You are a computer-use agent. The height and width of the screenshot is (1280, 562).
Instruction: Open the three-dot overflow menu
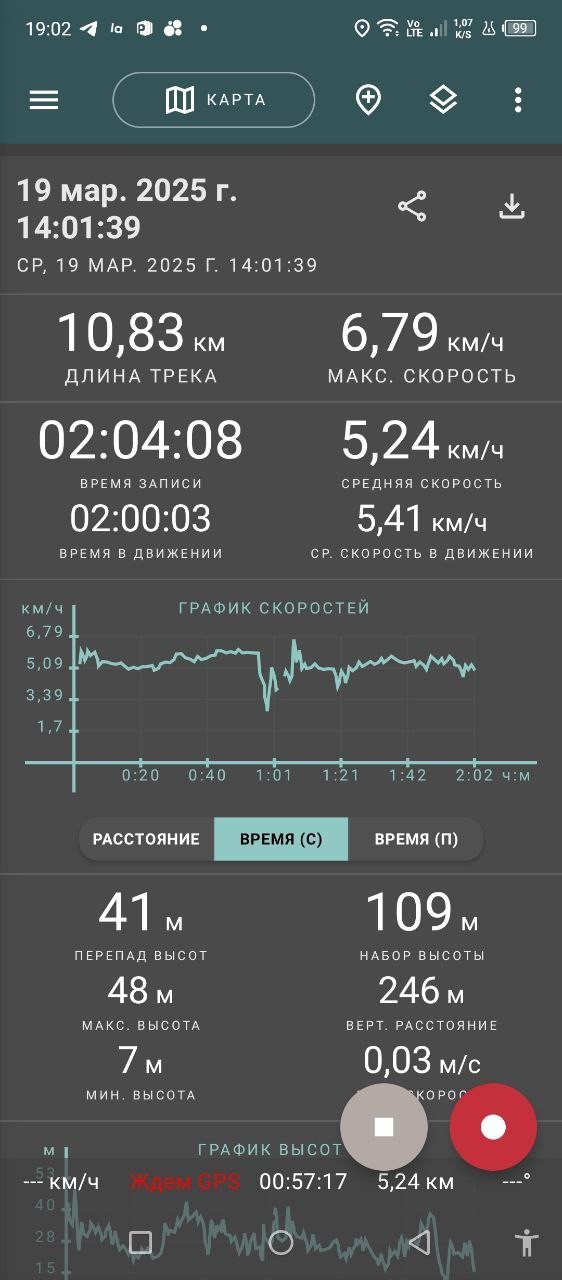click(x=517, y=100)
